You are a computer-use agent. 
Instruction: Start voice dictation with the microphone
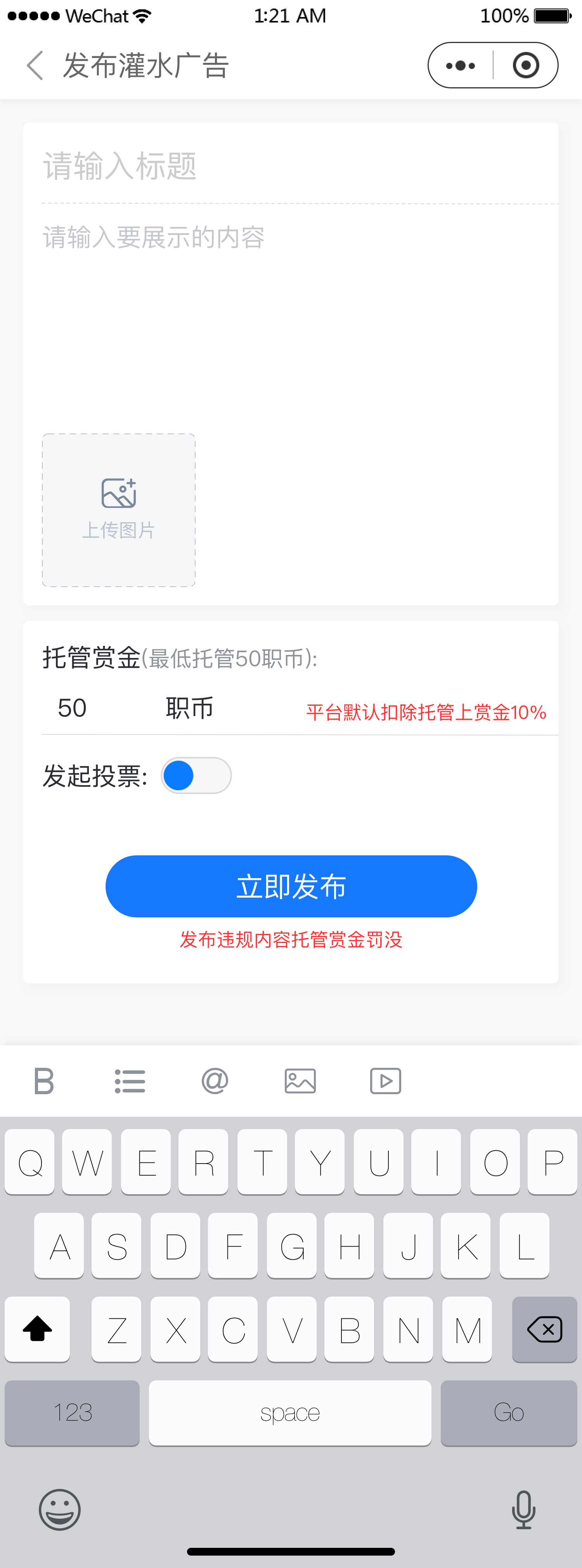pos(523,1509)
